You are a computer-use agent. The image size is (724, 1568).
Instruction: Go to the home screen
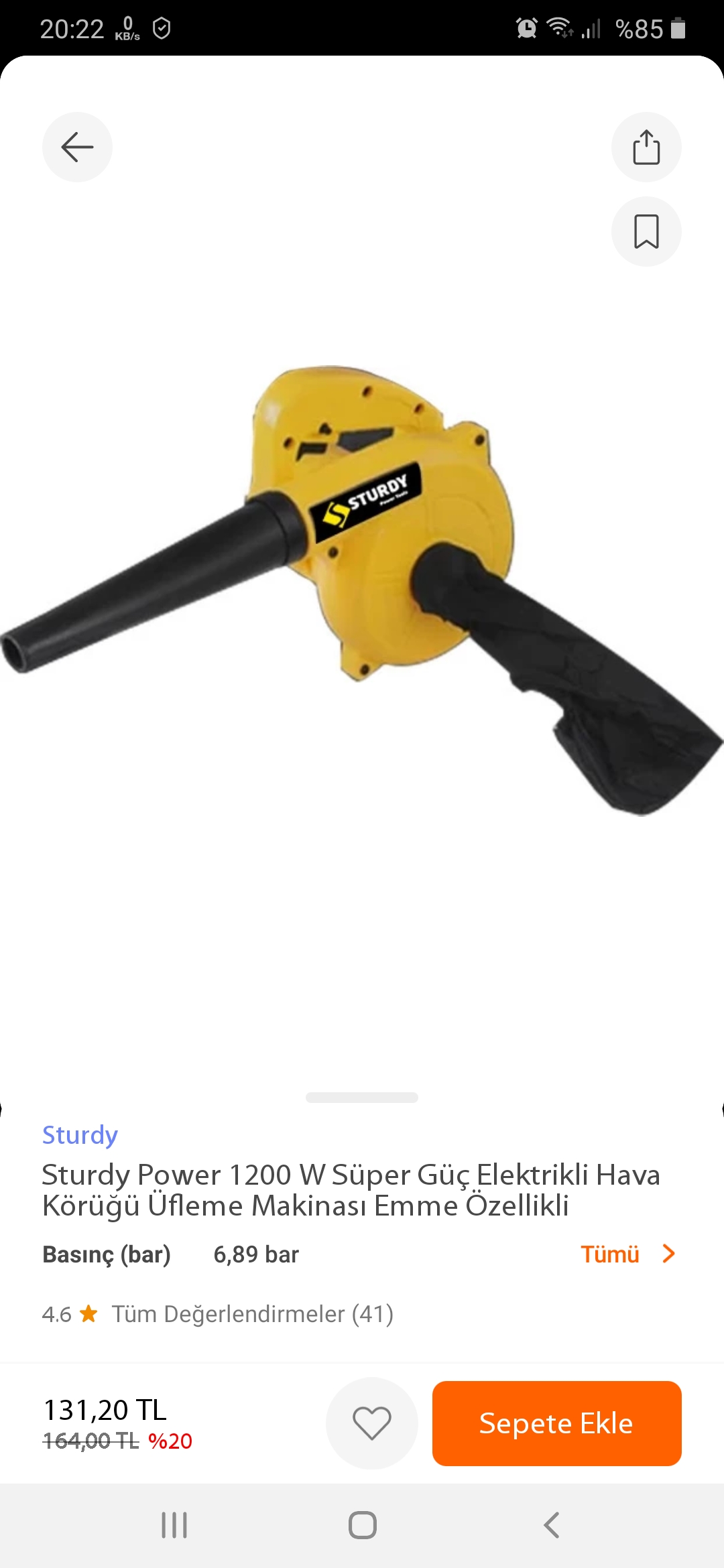coord(362,1525)
